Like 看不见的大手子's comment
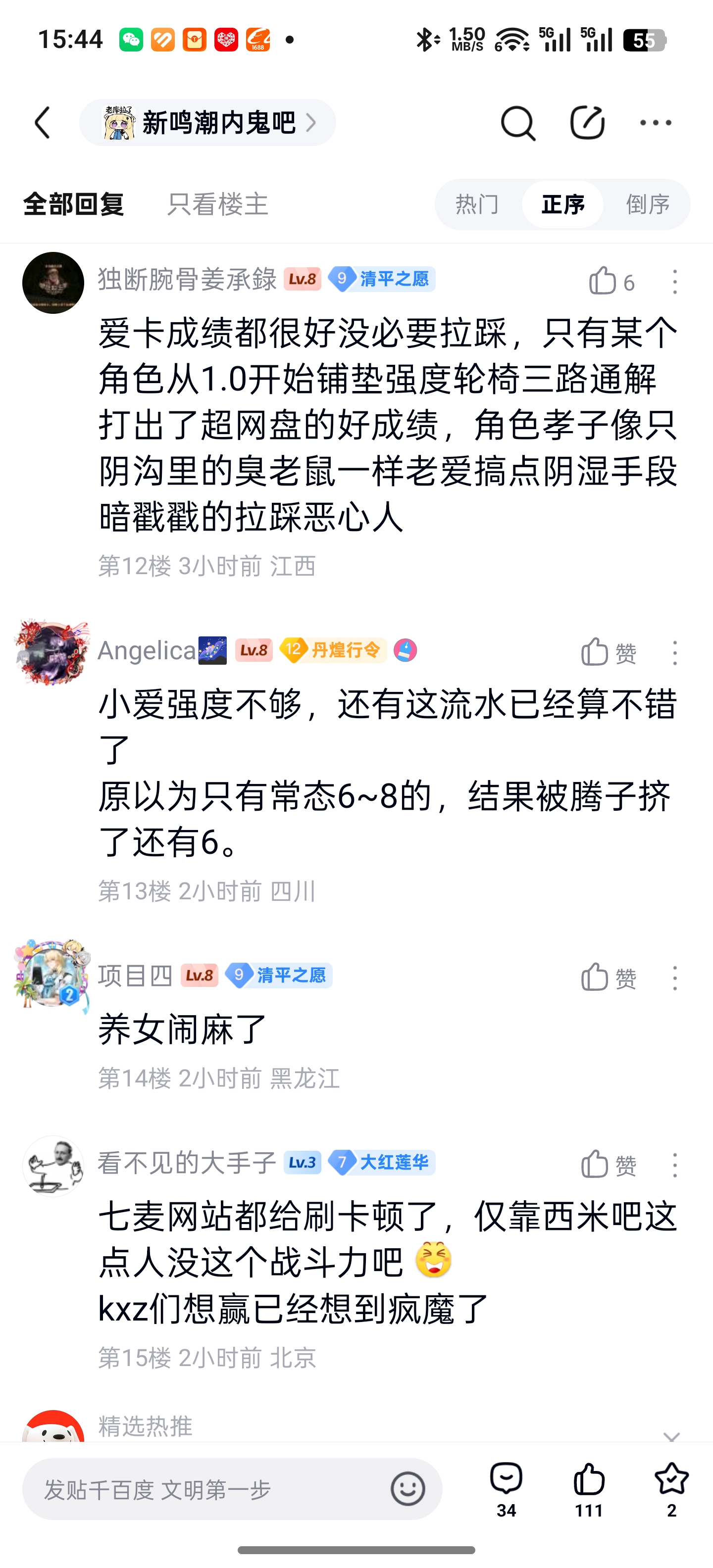Screen dimensions: 713x1568 [608, 1165]
